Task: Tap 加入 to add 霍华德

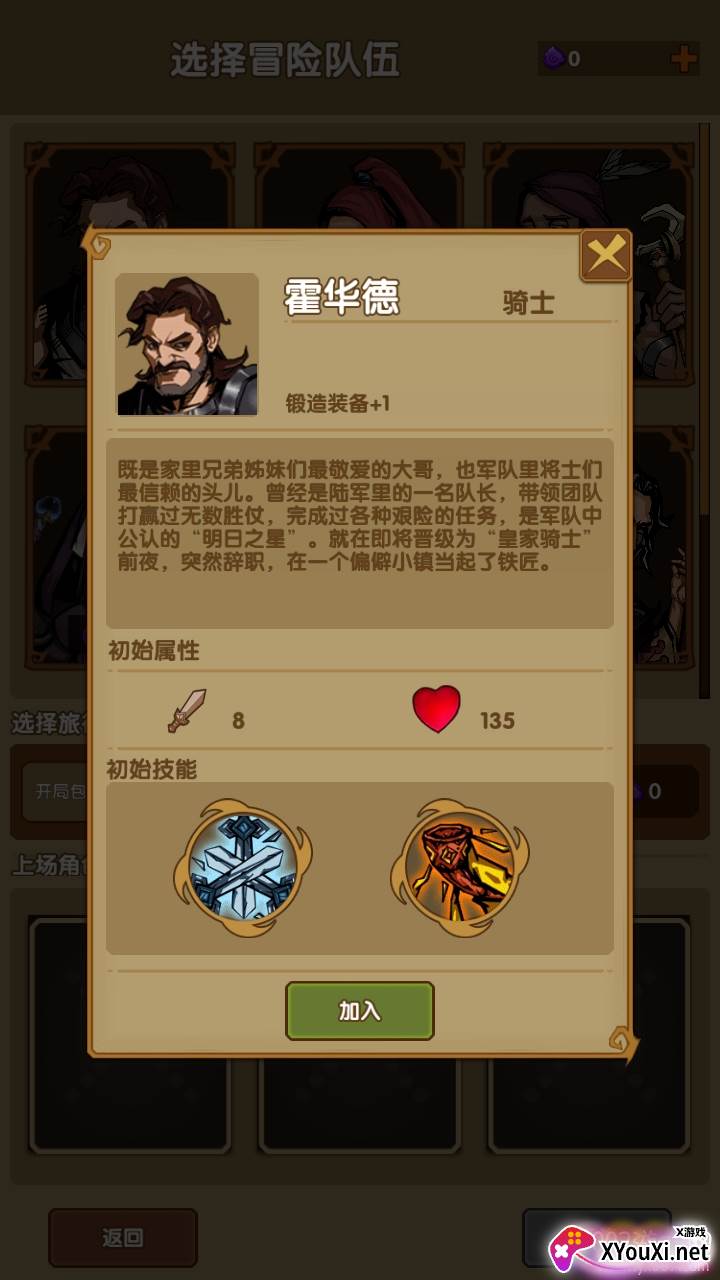Action: (360, 1011)
